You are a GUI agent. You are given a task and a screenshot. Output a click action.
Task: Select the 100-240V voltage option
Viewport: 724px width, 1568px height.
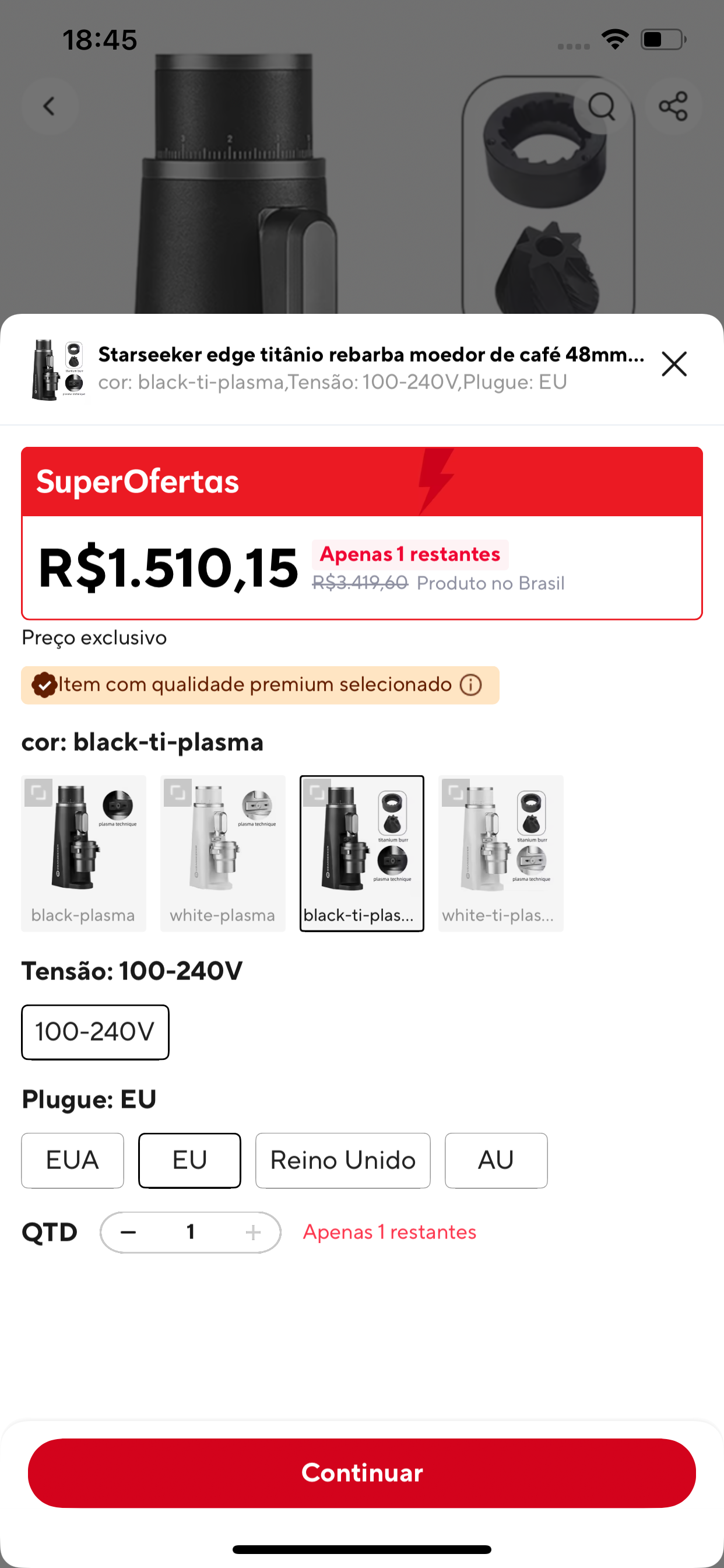(95, 1032)
